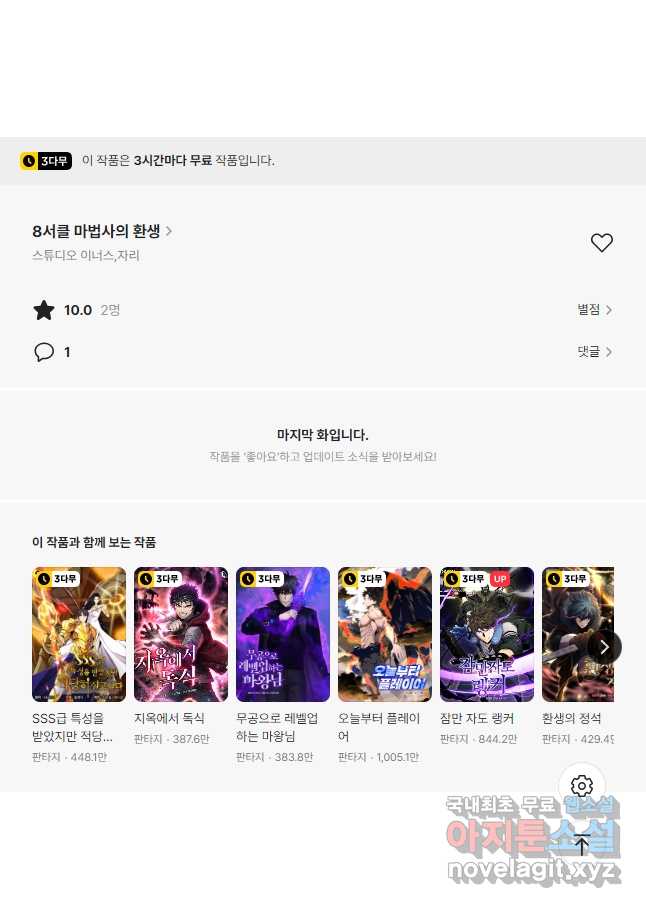This screenshot has height=908, width=646.
Task: Open the 별점 rating page
Action: point(594,310)
